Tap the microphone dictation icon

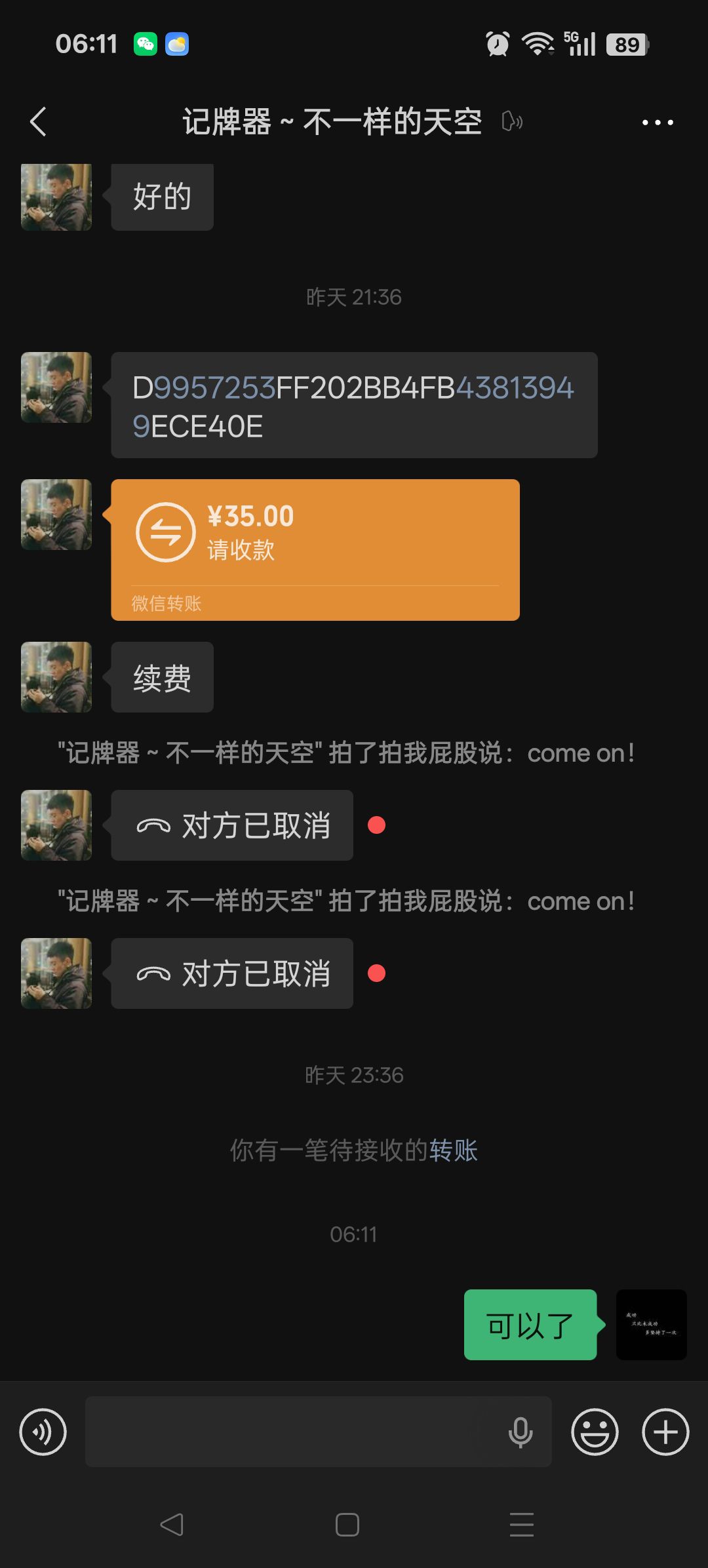point(521,1432)
